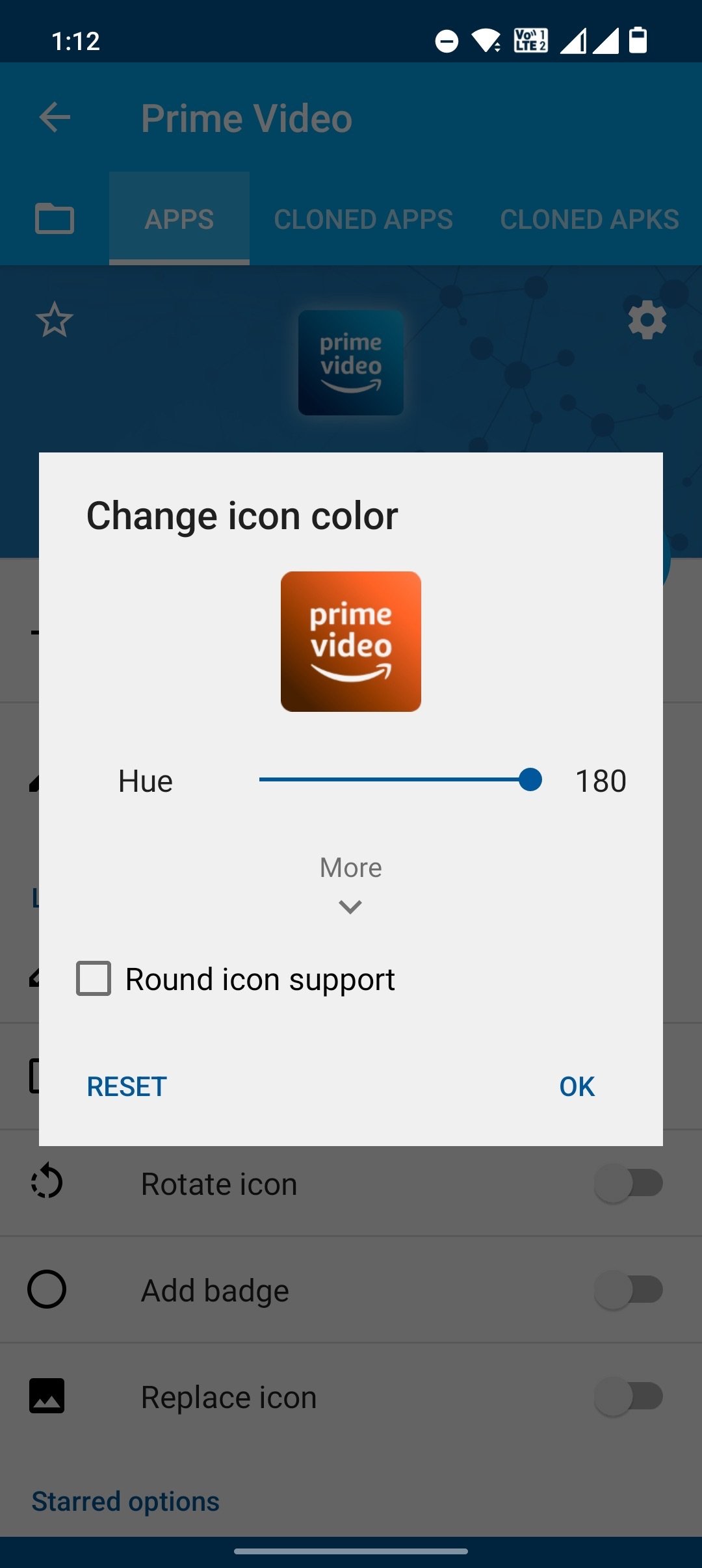
Task: Click the back arrow to leave Prime Video
Action: (x=55, y=117)
